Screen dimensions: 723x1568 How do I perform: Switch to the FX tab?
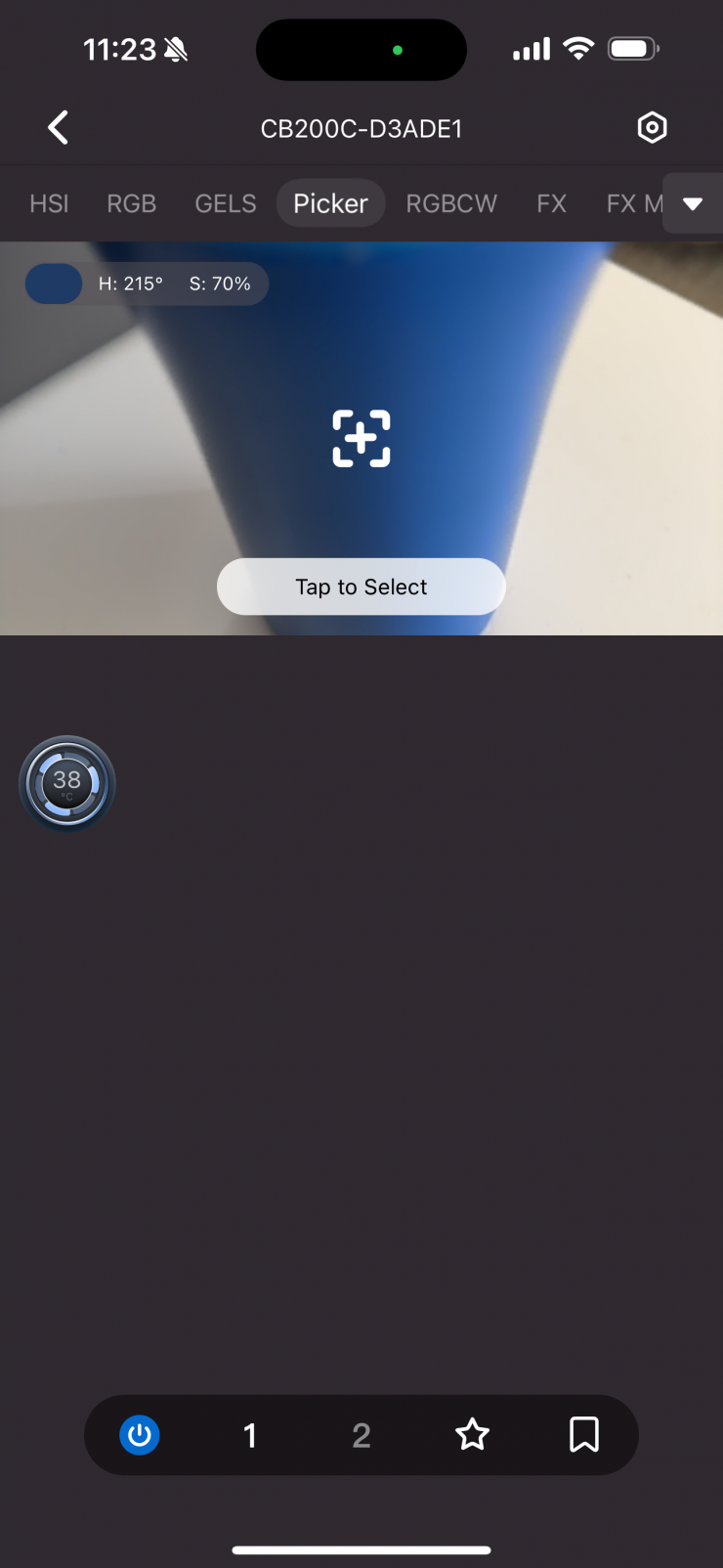[x=551, y=203]
